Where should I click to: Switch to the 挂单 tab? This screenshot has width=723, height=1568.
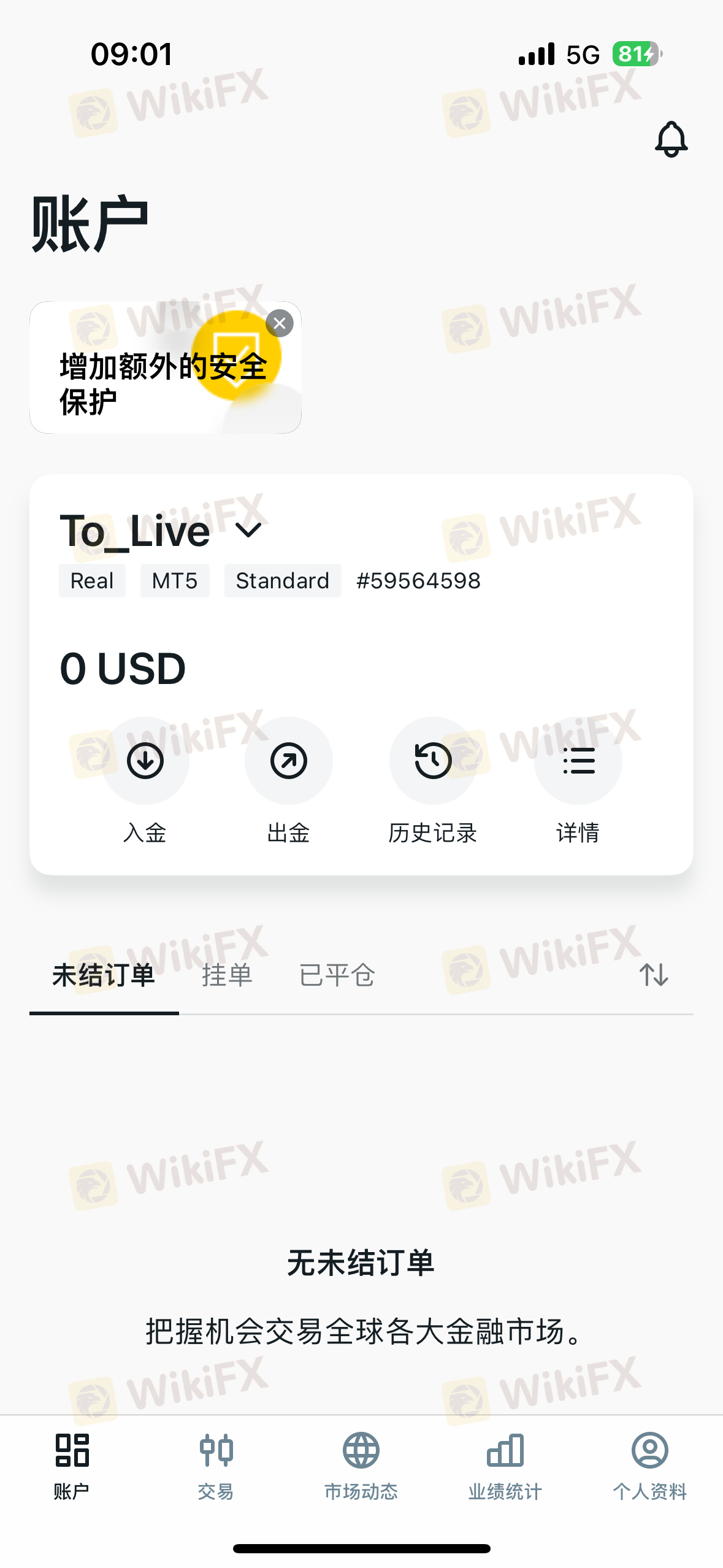227,975
